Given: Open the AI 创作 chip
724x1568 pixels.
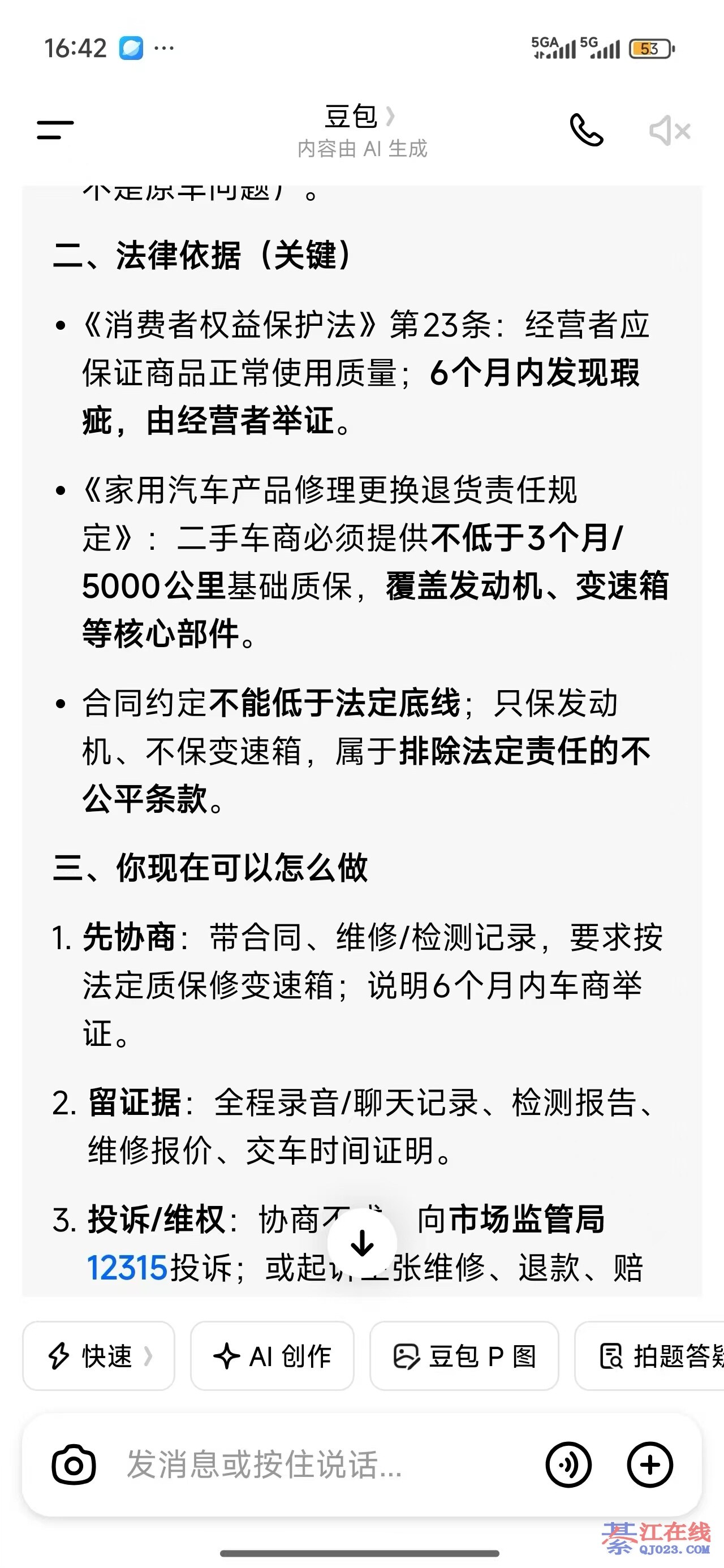Looking at the screenshot, I should coord(272,1356).
